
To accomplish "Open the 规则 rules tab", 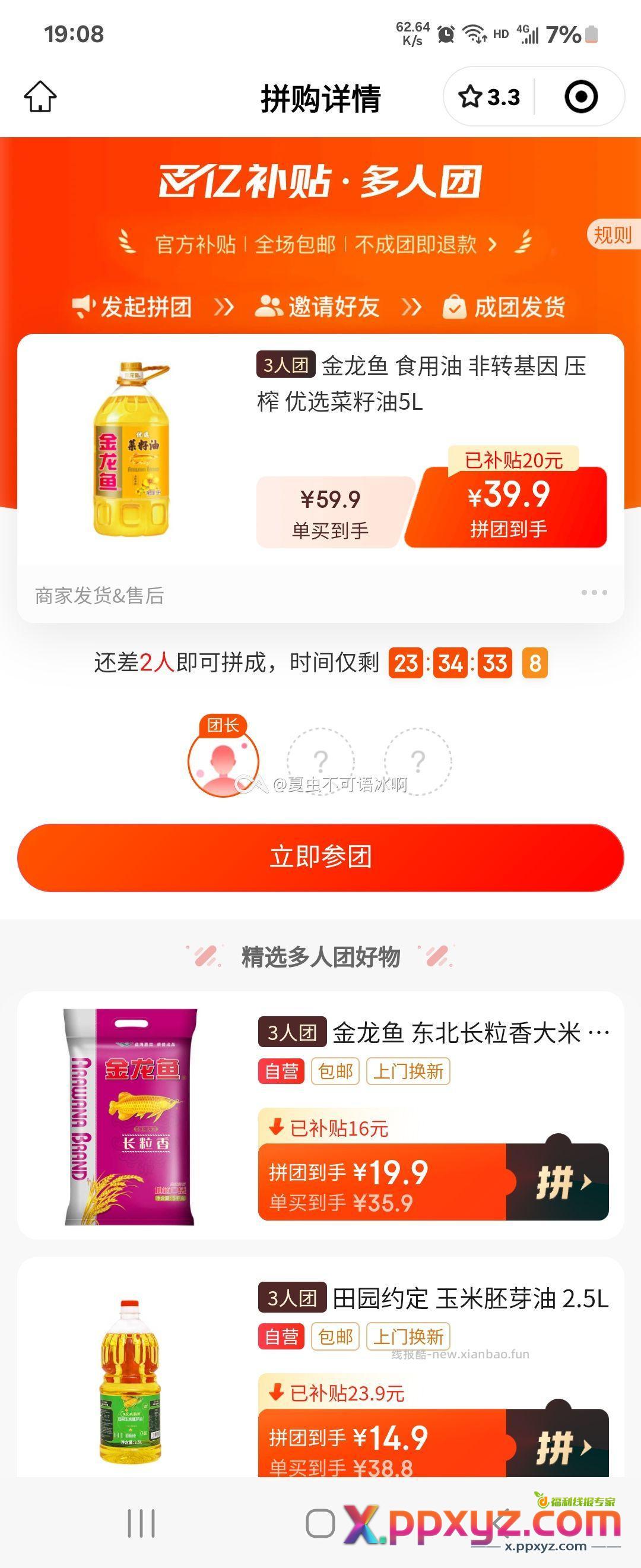I will tap(613, 235).
